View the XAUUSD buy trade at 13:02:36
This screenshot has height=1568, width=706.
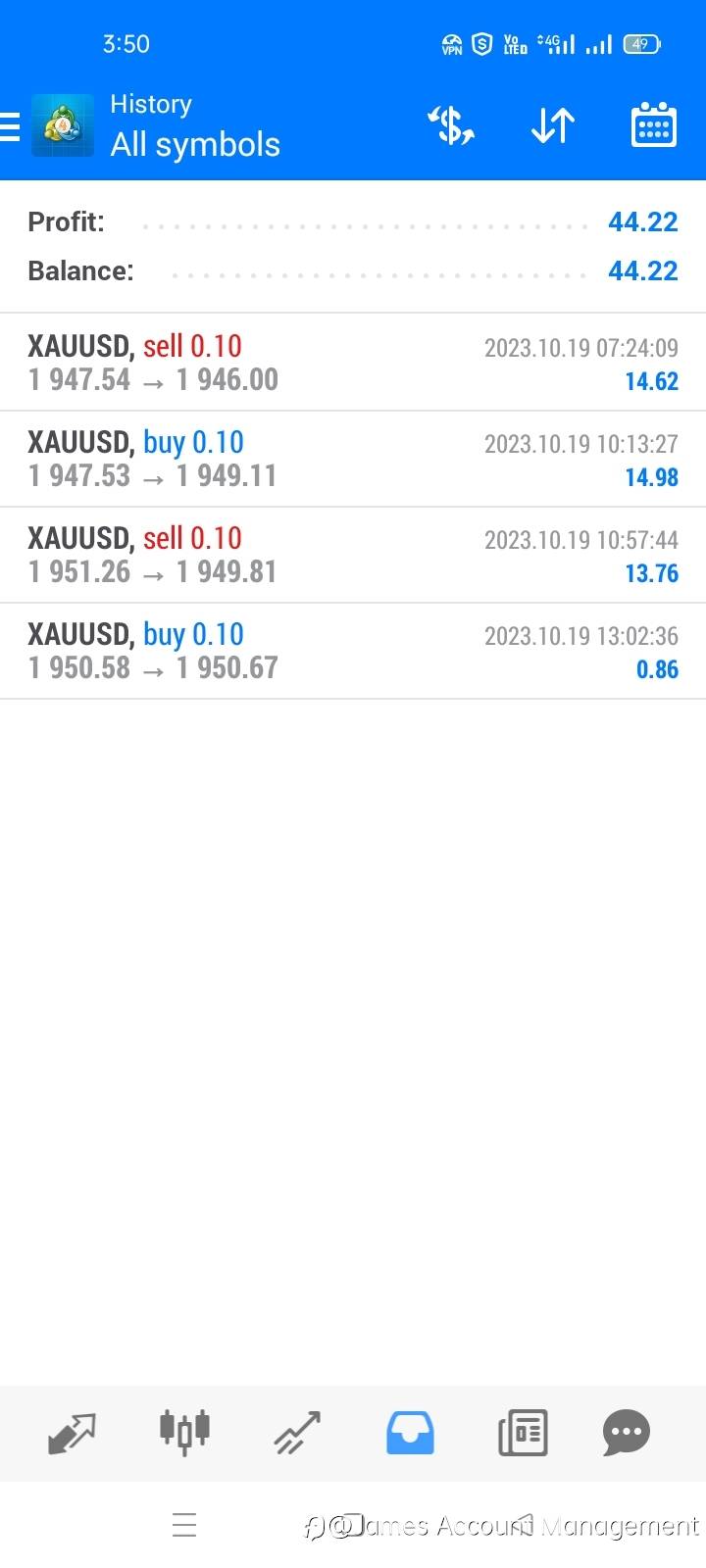click(x=353, y=651)
